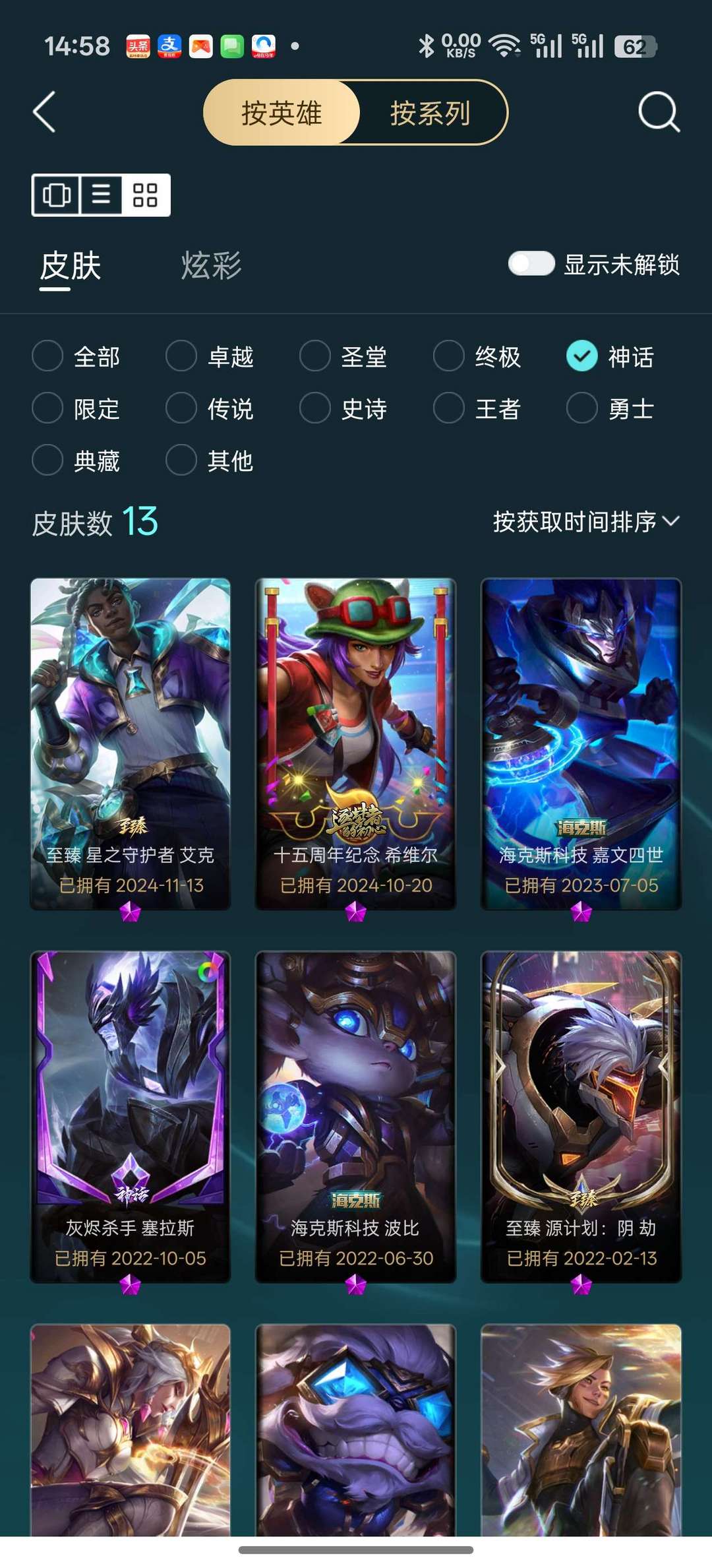The height and width of the screenshot is (1568, 712).
Task: Expand the 按获取时间排序 sort dropdown
Action: 586,522
